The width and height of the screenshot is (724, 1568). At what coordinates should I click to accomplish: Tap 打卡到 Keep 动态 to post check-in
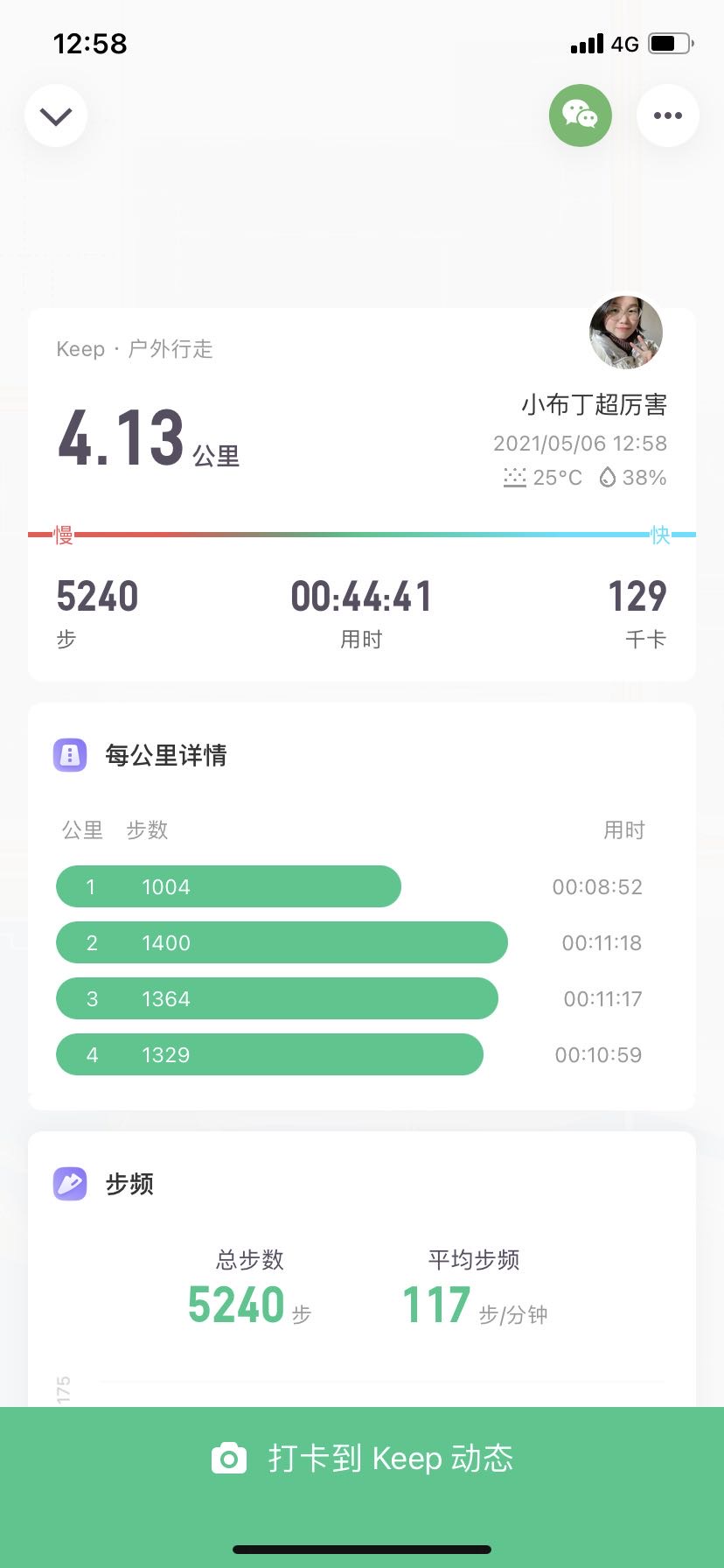tap(362, 1458)
